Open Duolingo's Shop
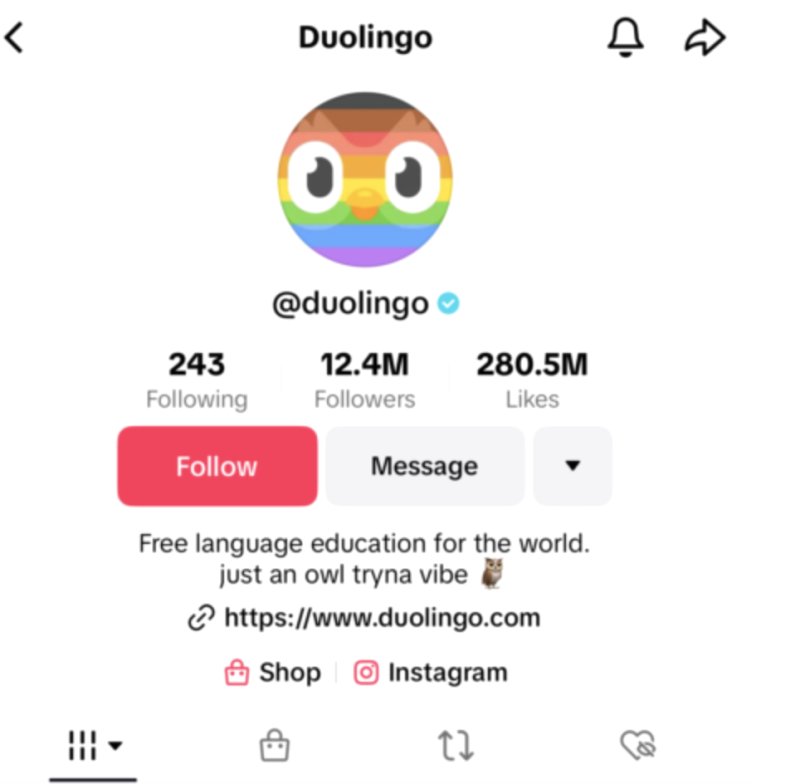Screen dimensions: 800x784 click(x=273, y=673)
